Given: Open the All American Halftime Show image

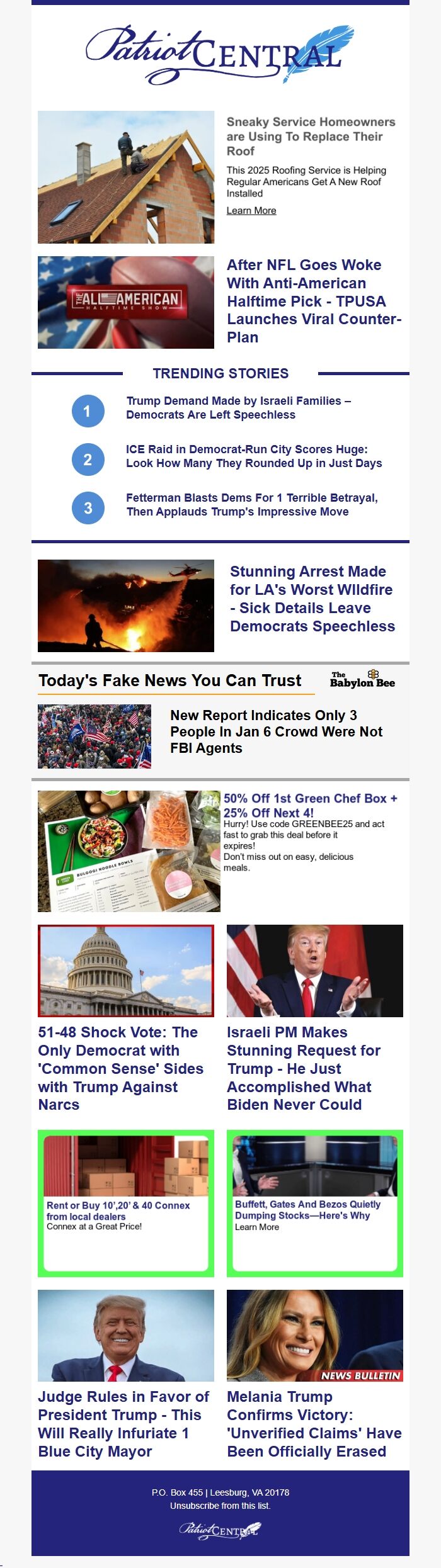Looking at the screenshot, I should pos(126,302).
